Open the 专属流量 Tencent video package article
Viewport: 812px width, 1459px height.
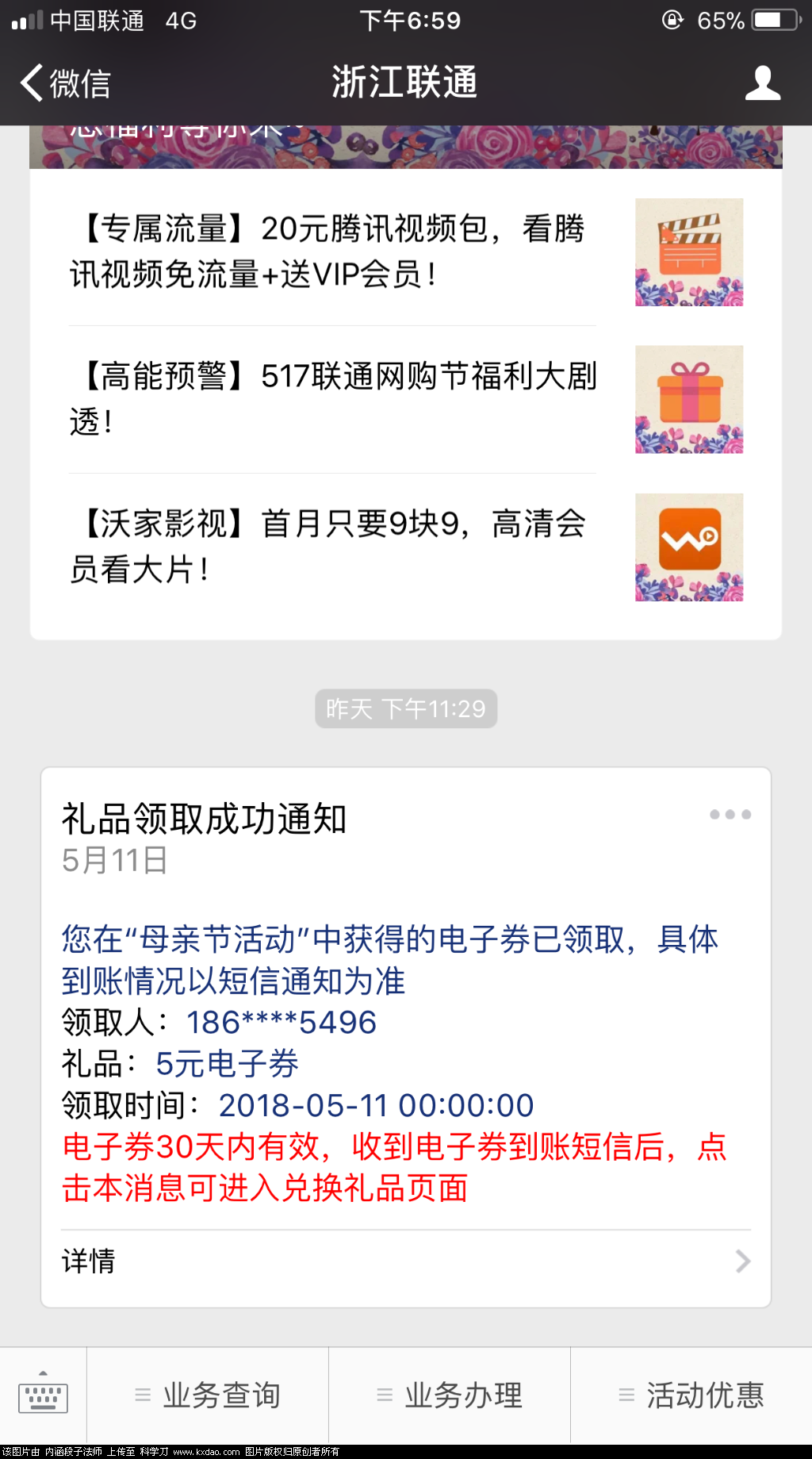click(333, 251)
